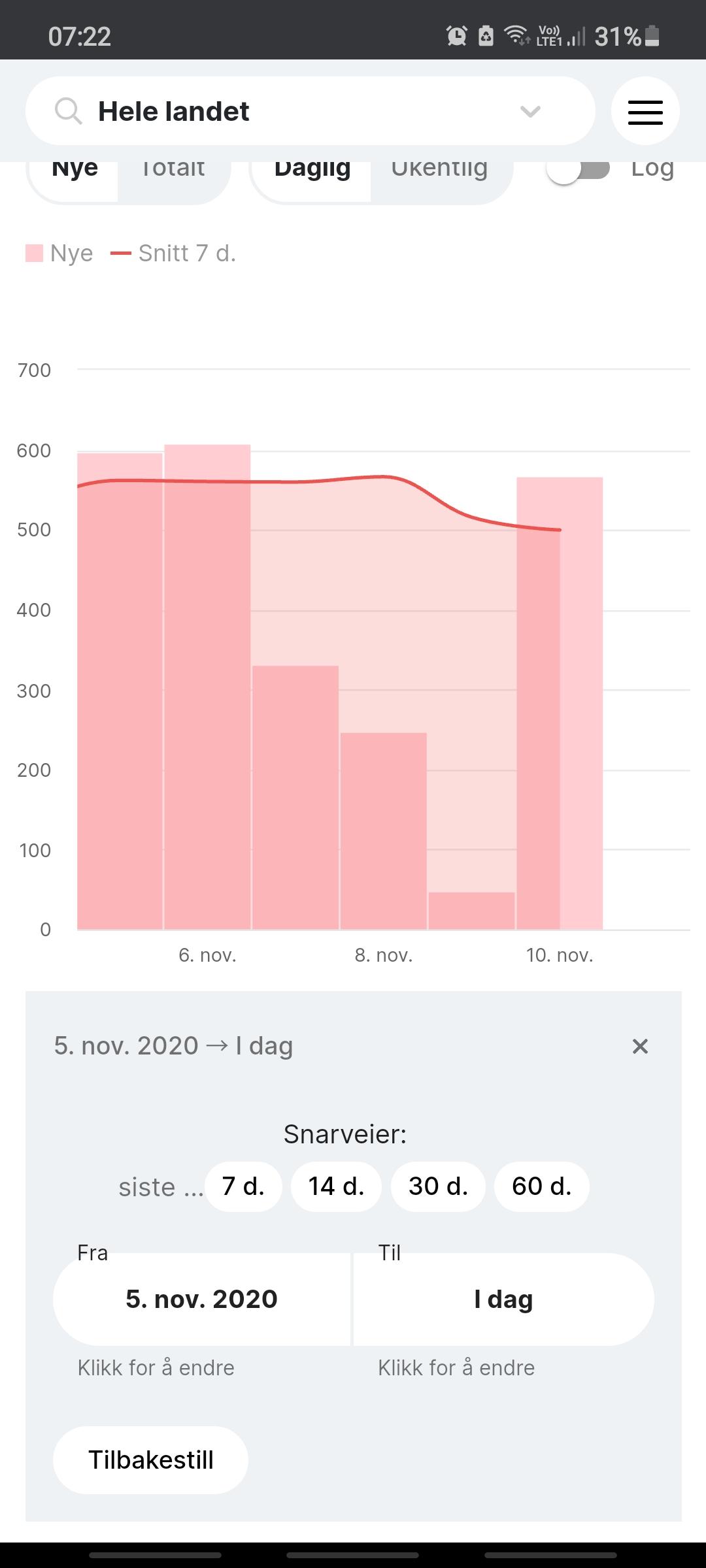The height and width of the screenshot is (1568, 706).
Task: Hide the Snitt 7 d. series
Action: (x=173, y=253)
